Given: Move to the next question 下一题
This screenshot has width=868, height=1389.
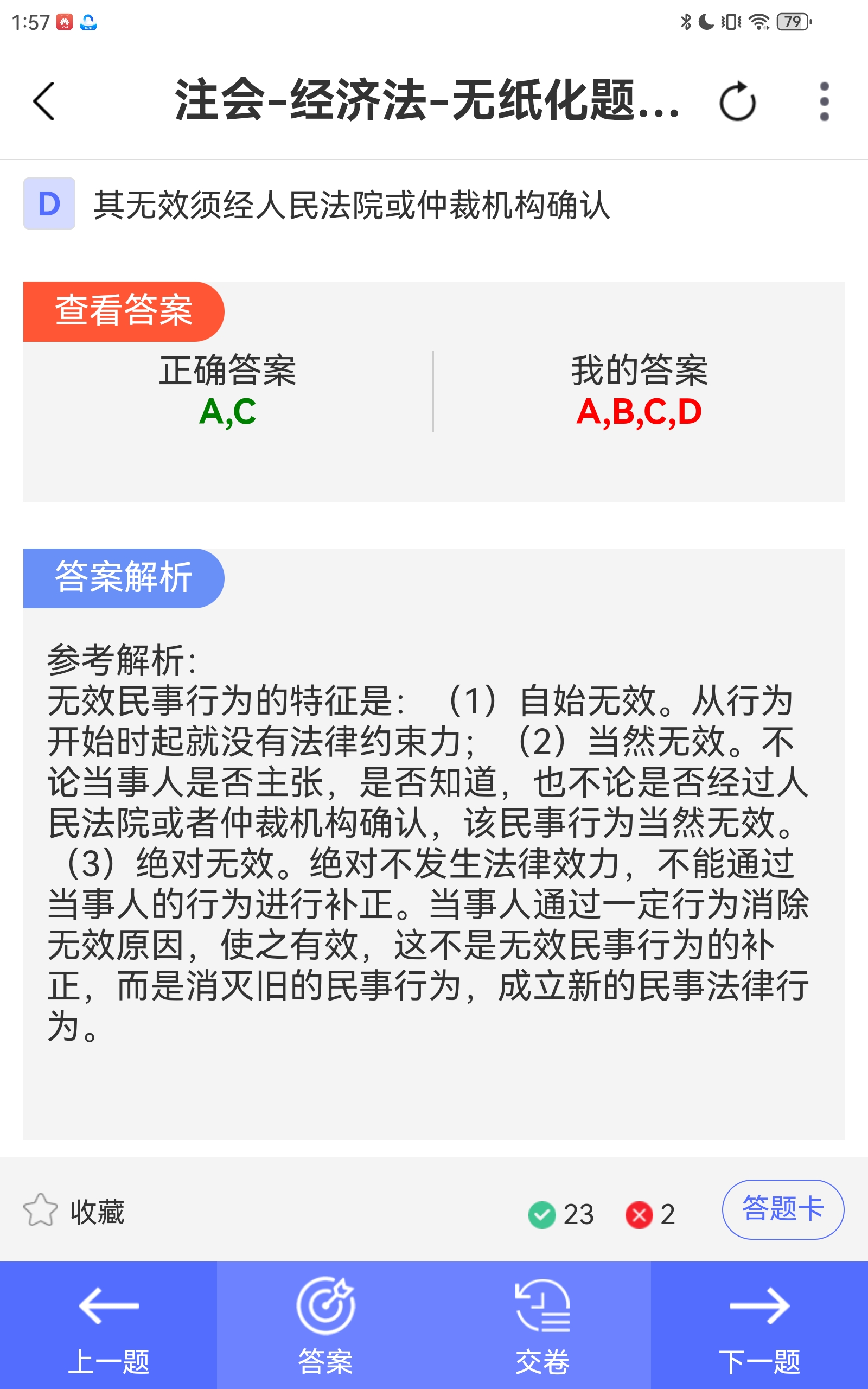Looking at the screenshot, I should tap(759, 1325).
